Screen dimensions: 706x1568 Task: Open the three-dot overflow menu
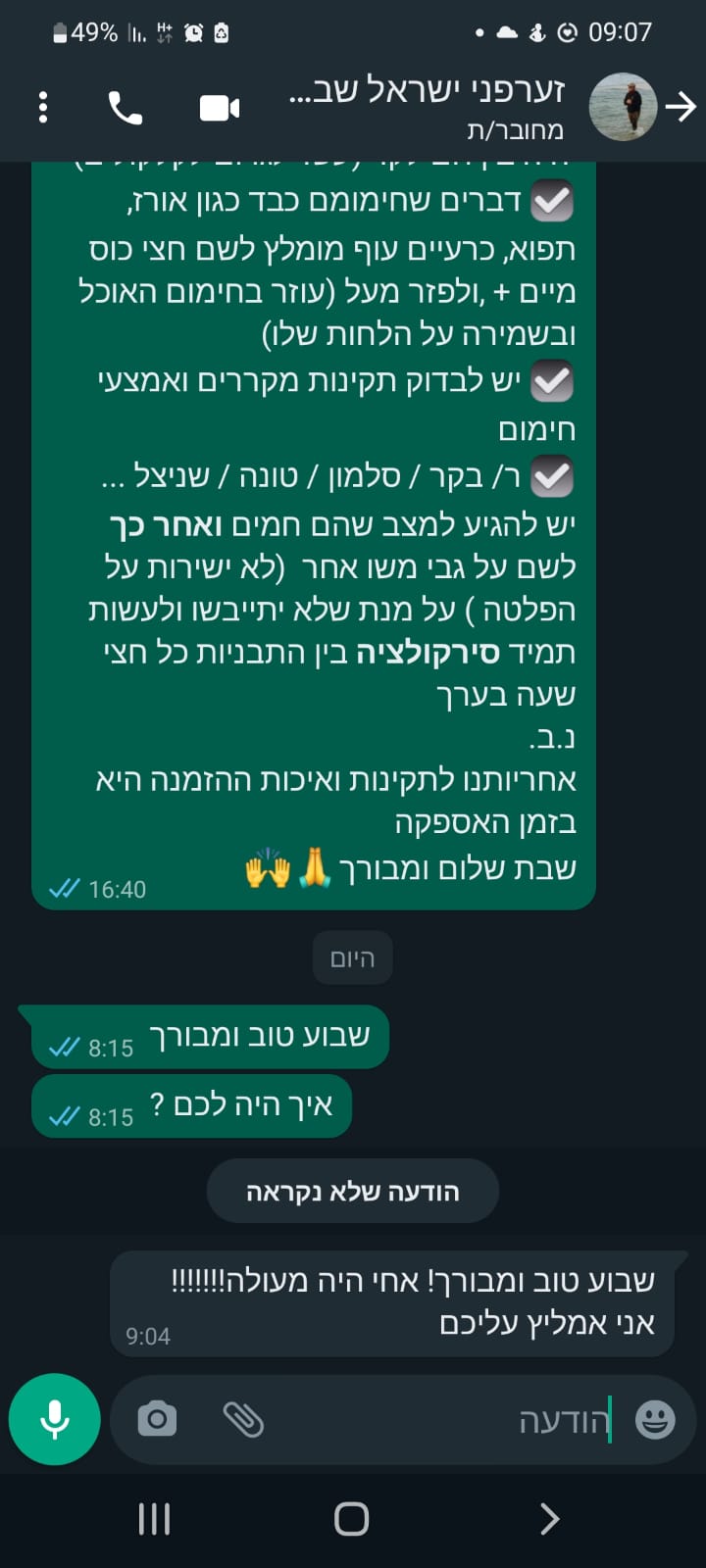pos(42,108)
